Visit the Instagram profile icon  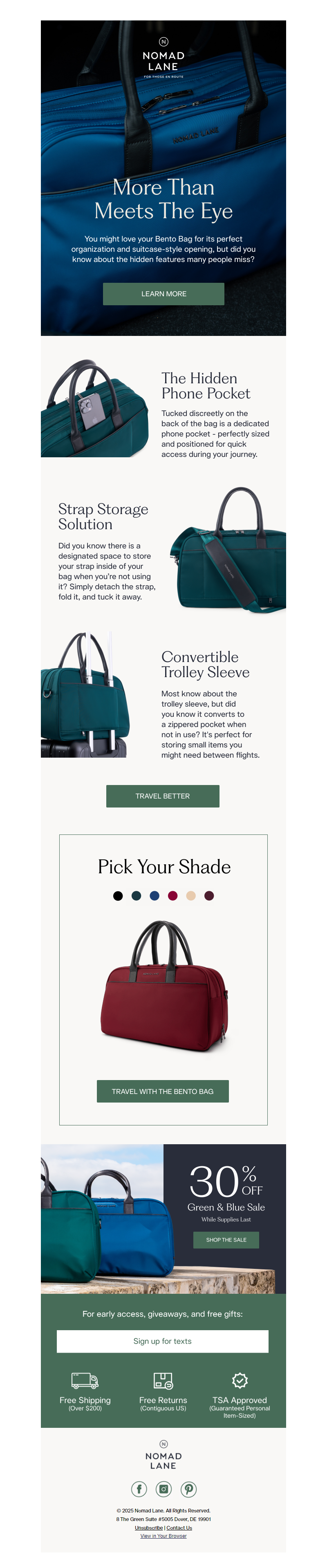163,1489
